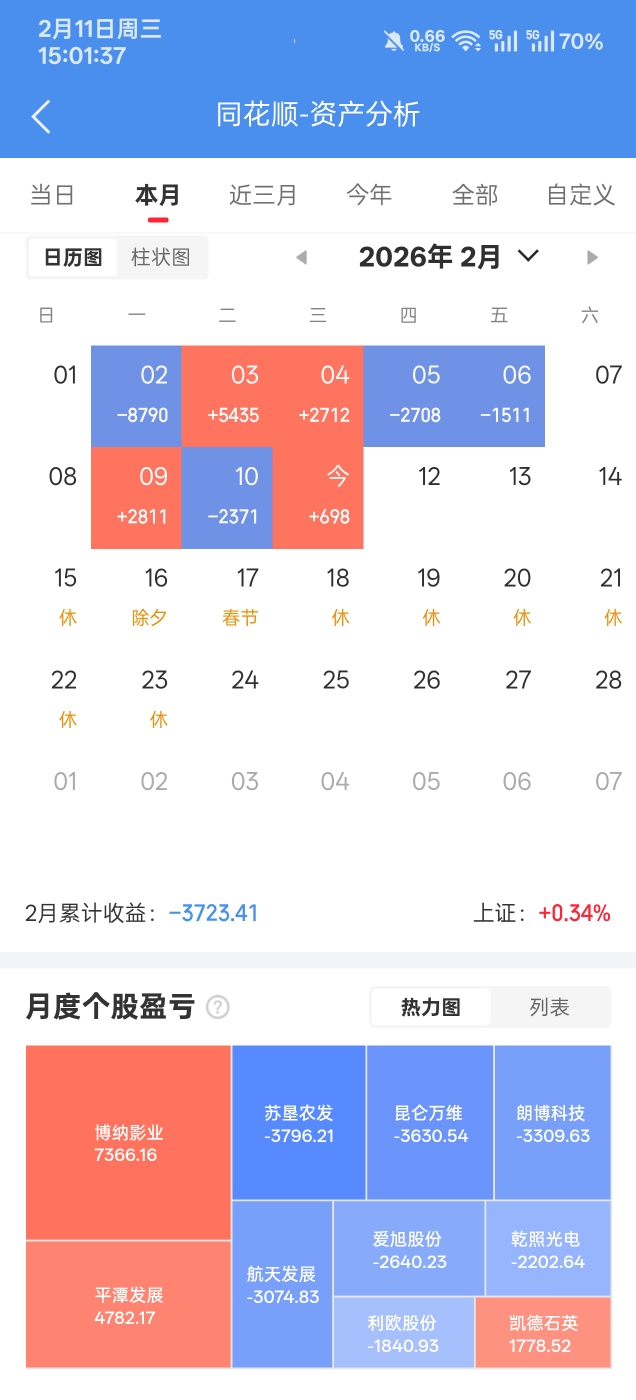The width and height of the screenshot is (636, 1400).
Task: Switch to the 柱状图 view
Action: (161, 257)
